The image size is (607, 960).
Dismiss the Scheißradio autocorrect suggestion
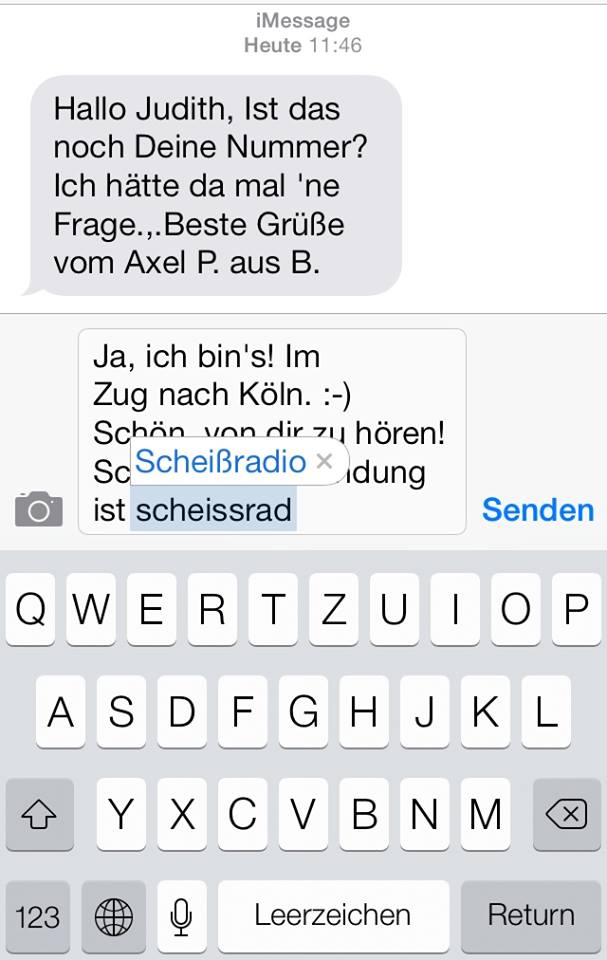[324, 461]
